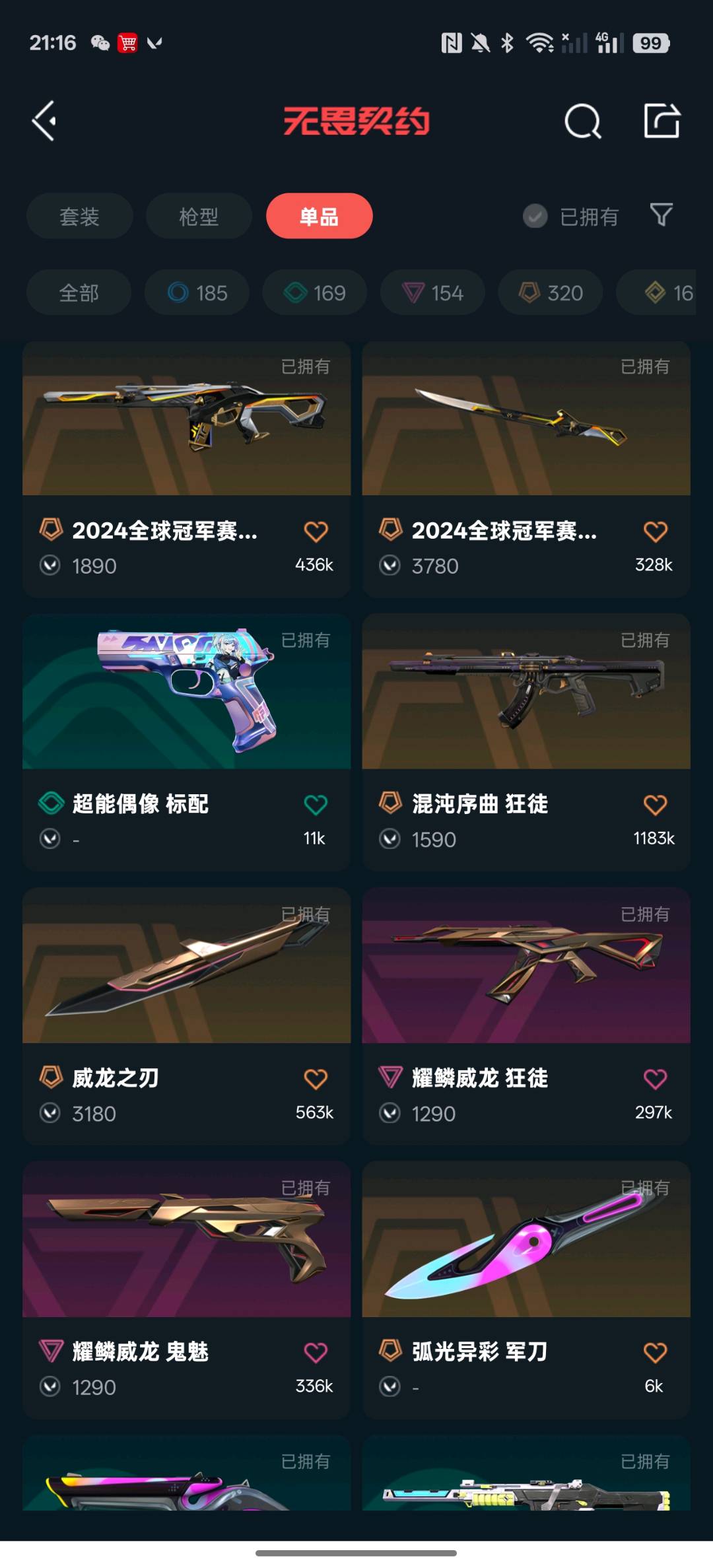Viewport: 713px width, 1568px height.
Task: Switch to the 枪型 tab
Action: coord(199,216)
